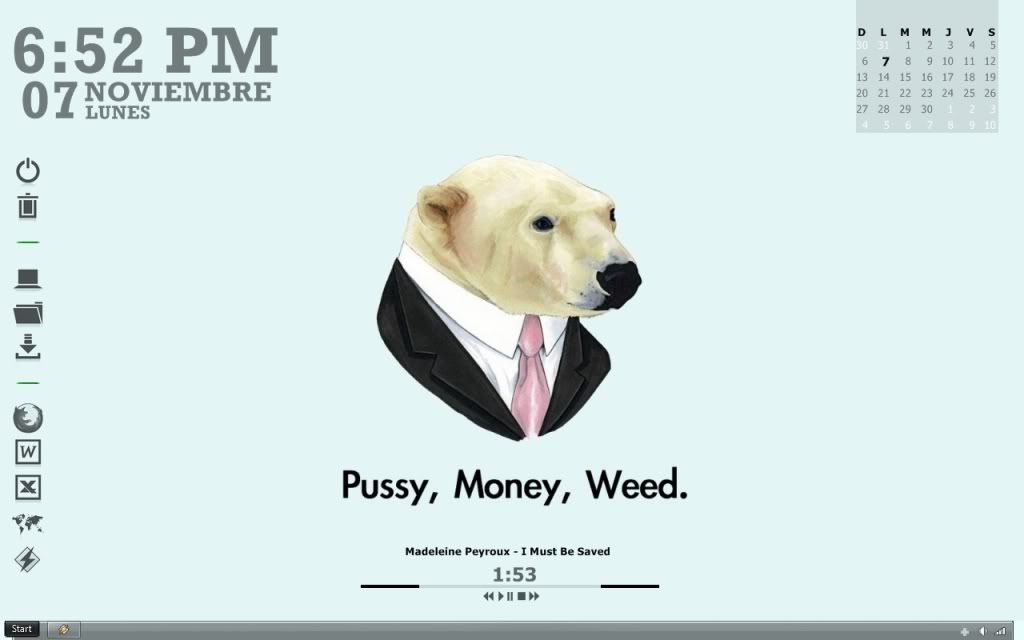
Task: Open the power menu icon
Action: (x=28, y=170)
